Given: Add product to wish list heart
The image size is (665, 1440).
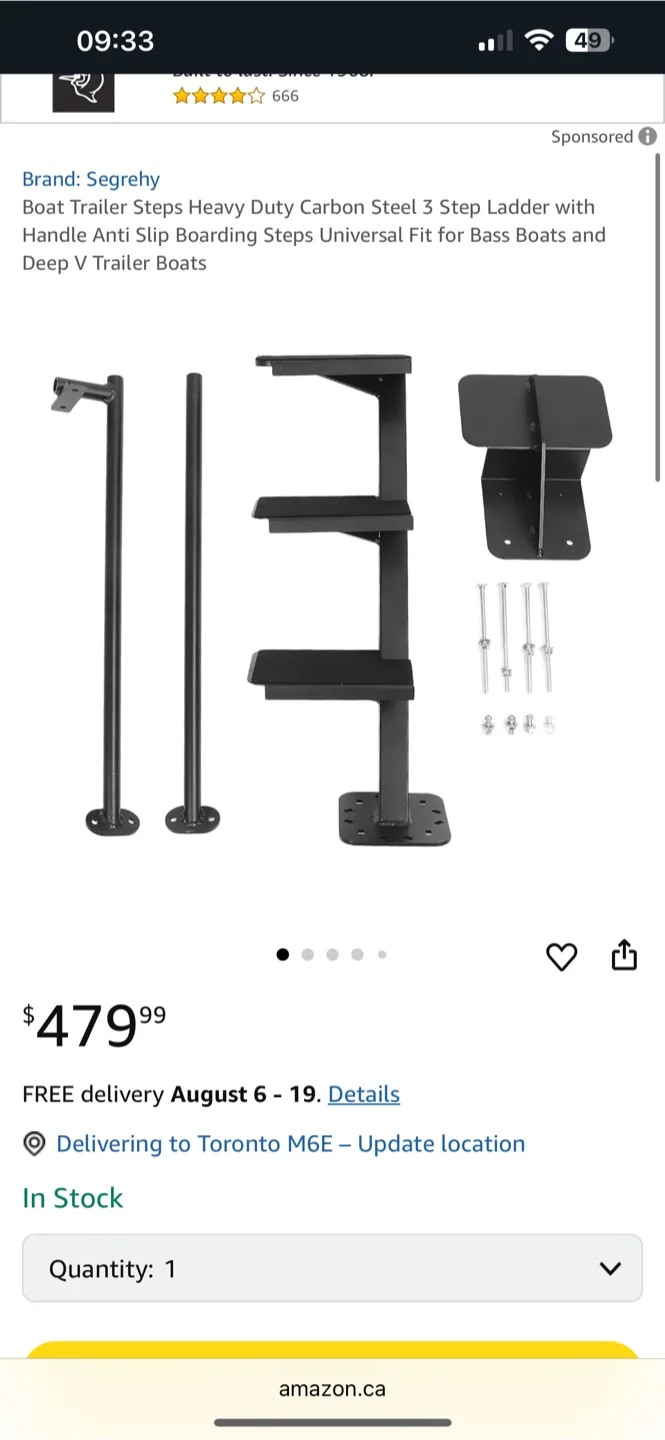Looking at the screenshot, I should 561,957.
